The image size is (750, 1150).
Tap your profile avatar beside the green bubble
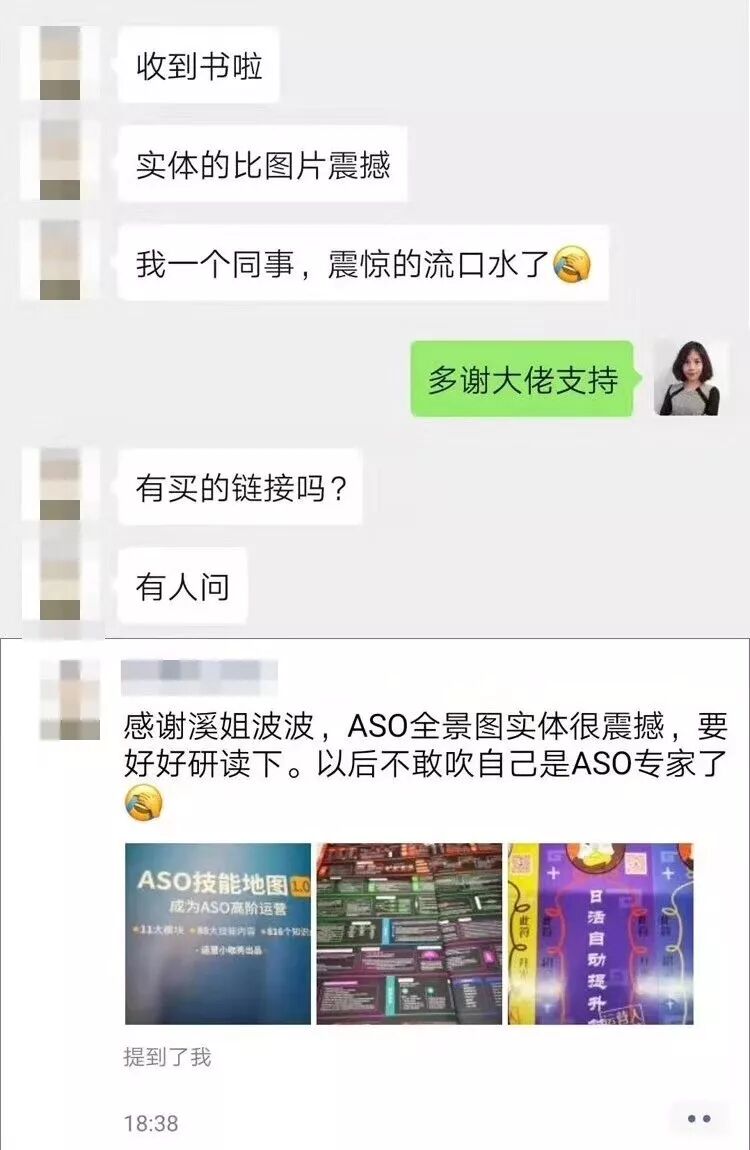pyautogui.click(x=690, y=380)
